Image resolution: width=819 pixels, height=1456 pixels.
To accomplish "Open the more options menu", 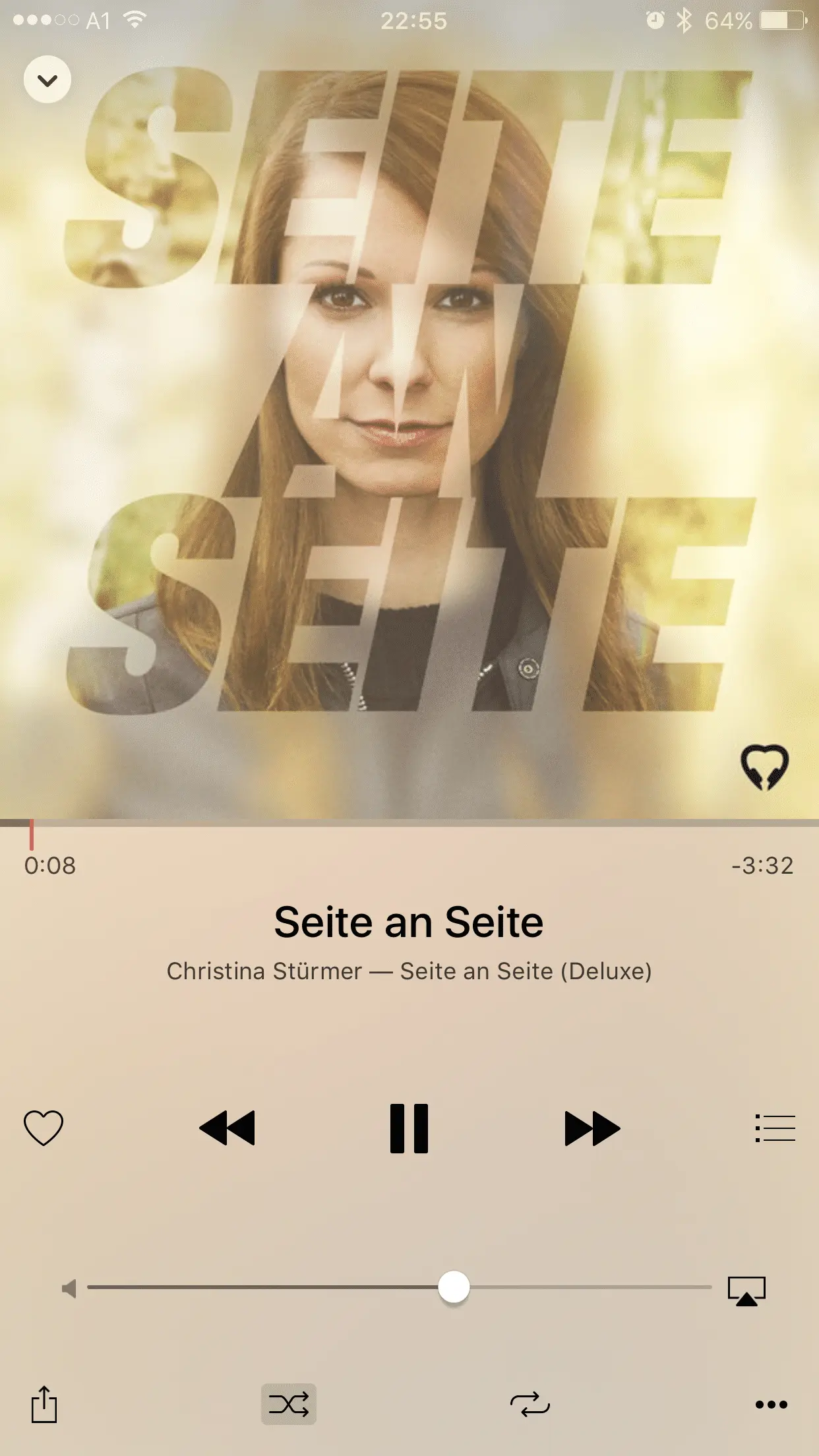I will point(771,1405).
